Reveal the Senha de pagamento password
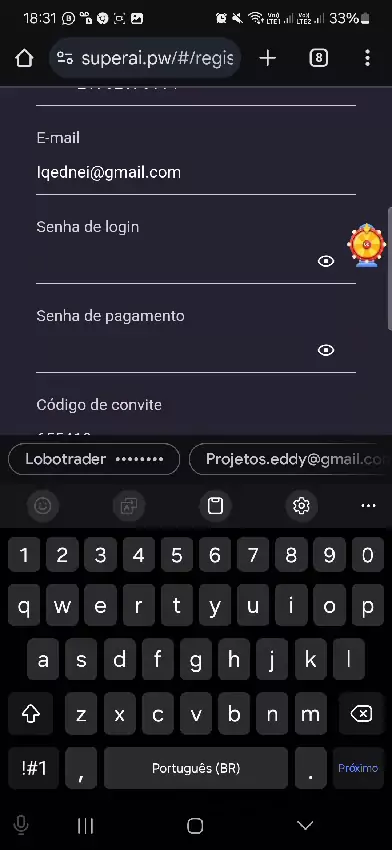Viewport: 392px width, 850px height. point(325,350)
